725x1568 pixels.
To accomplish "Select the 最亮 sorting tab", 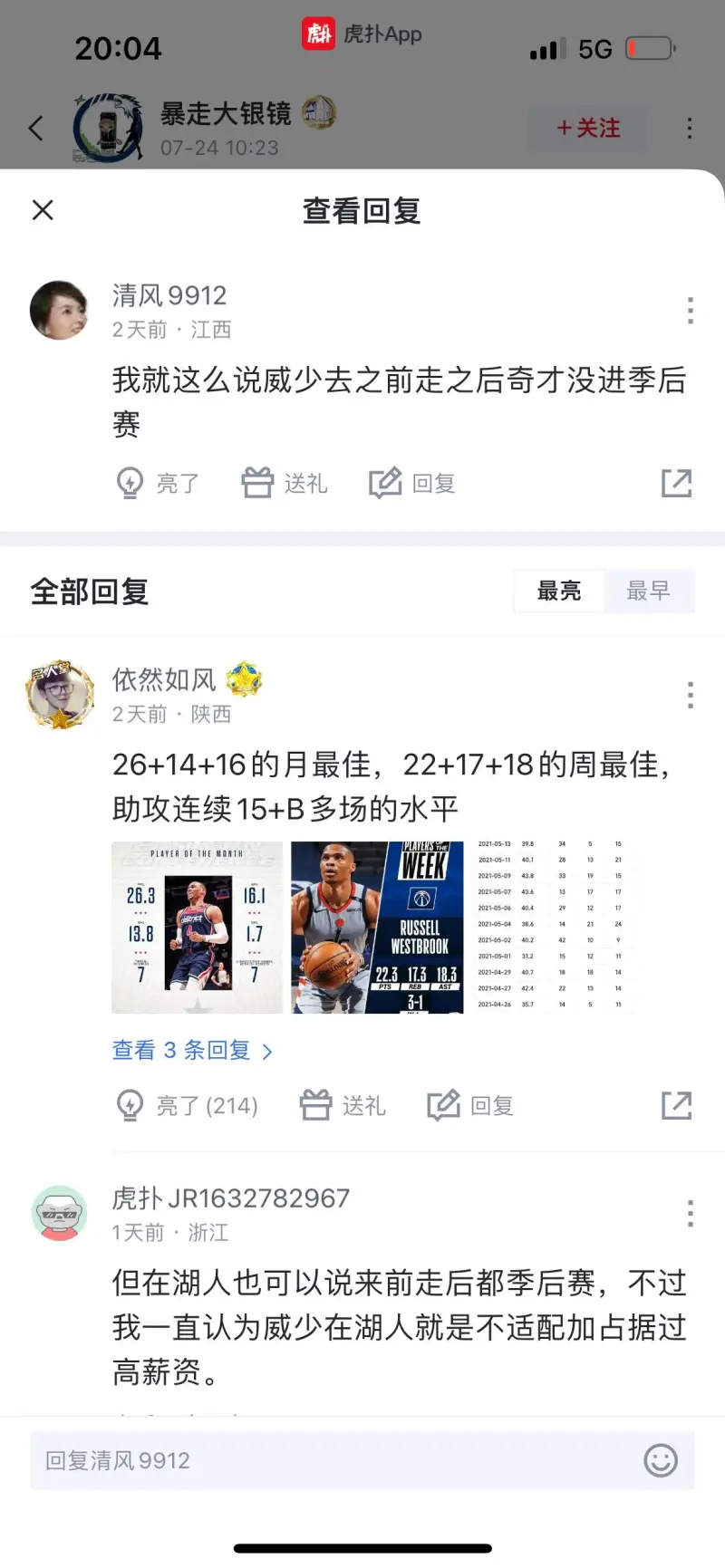I will click(x=558, y=591).
